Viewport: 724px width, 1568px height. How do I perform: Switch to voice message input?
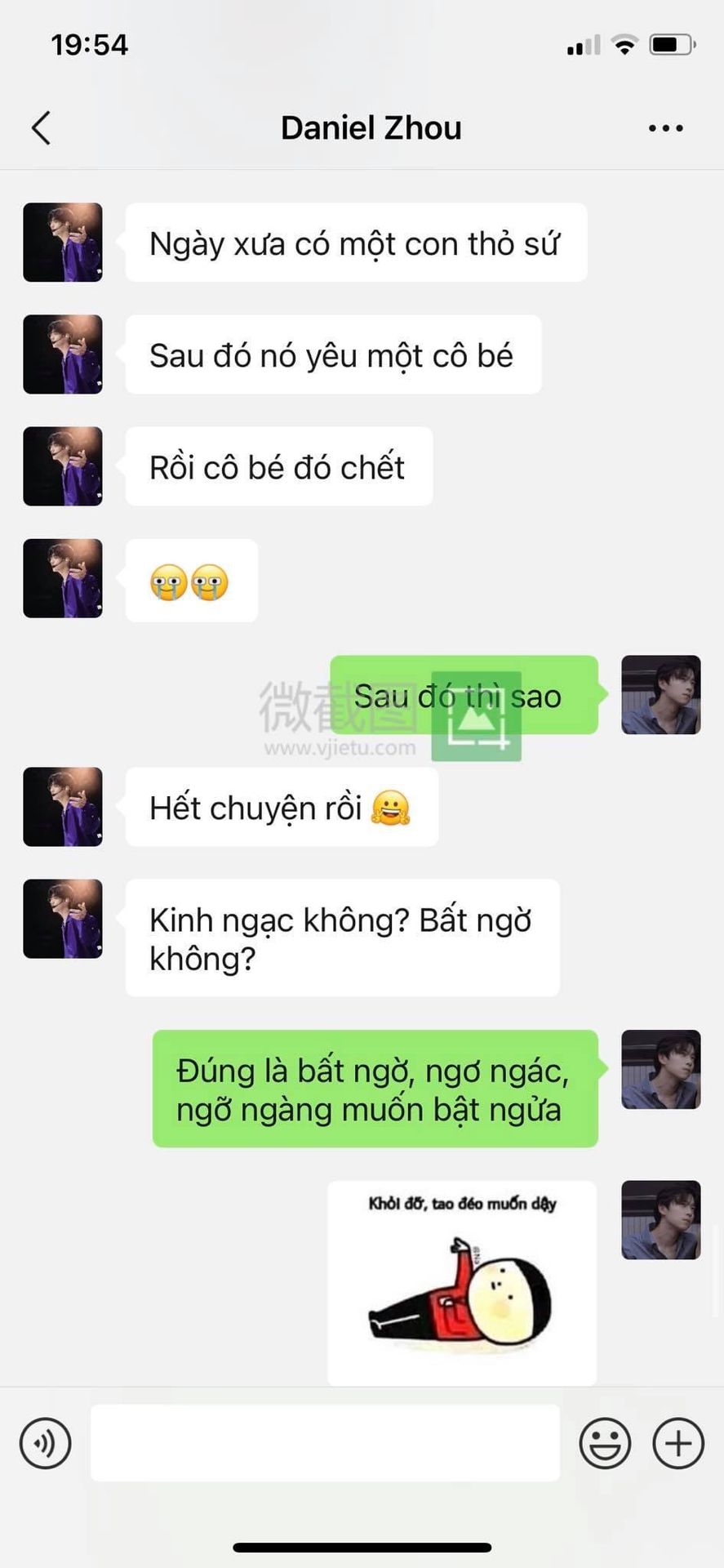coord(46,1443)
